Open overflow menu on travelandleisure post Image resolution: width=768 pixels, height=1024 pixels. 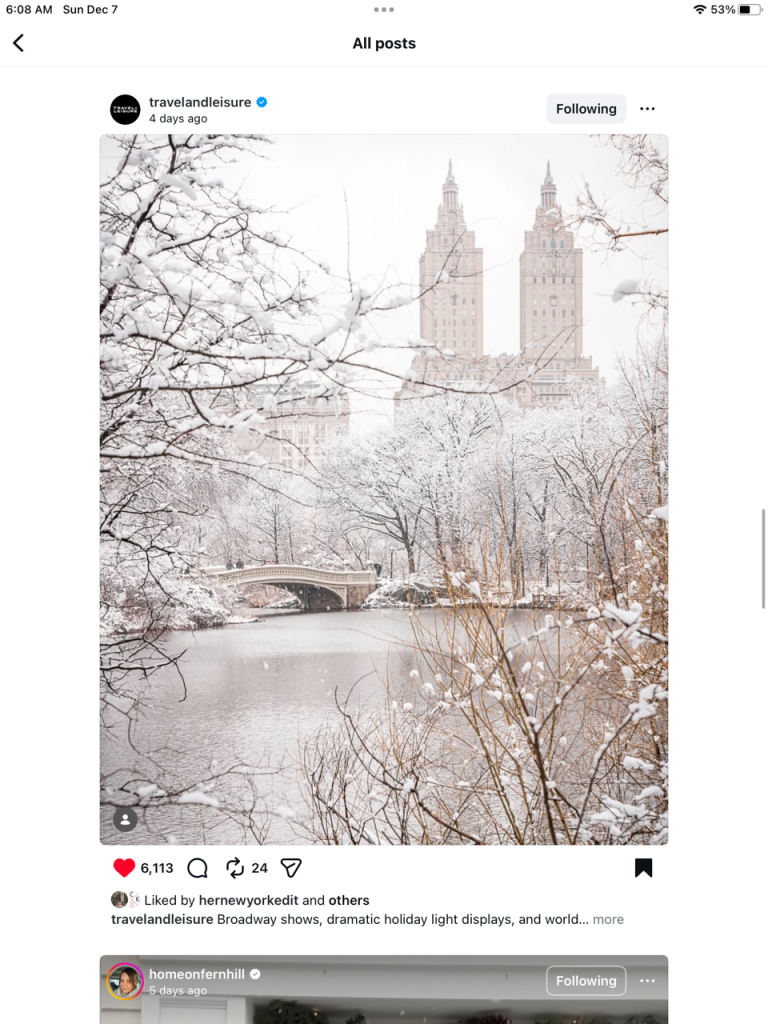[x=647, y=109]
